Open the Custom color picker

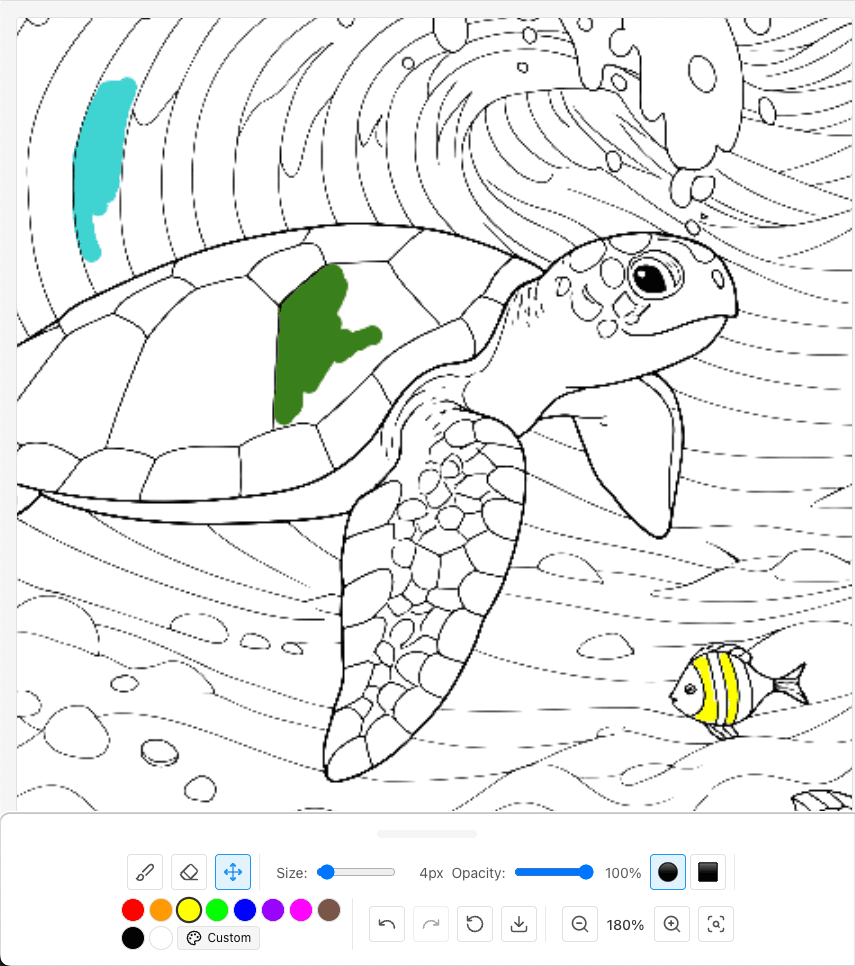pos(219,938)
